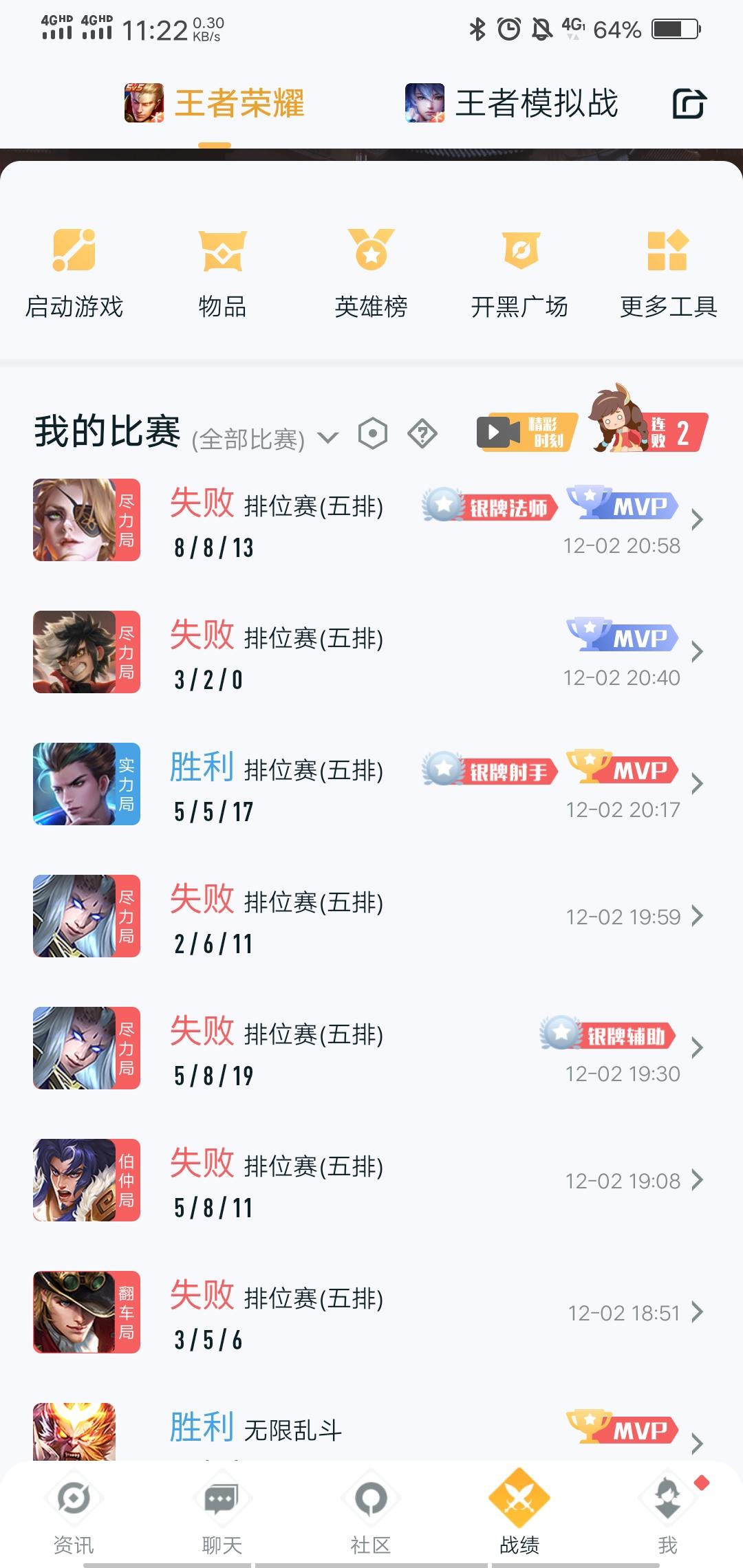This screenshot has height=1568, width=743.
Task: Tap the question mark help icon
Action: pos(422,434)
